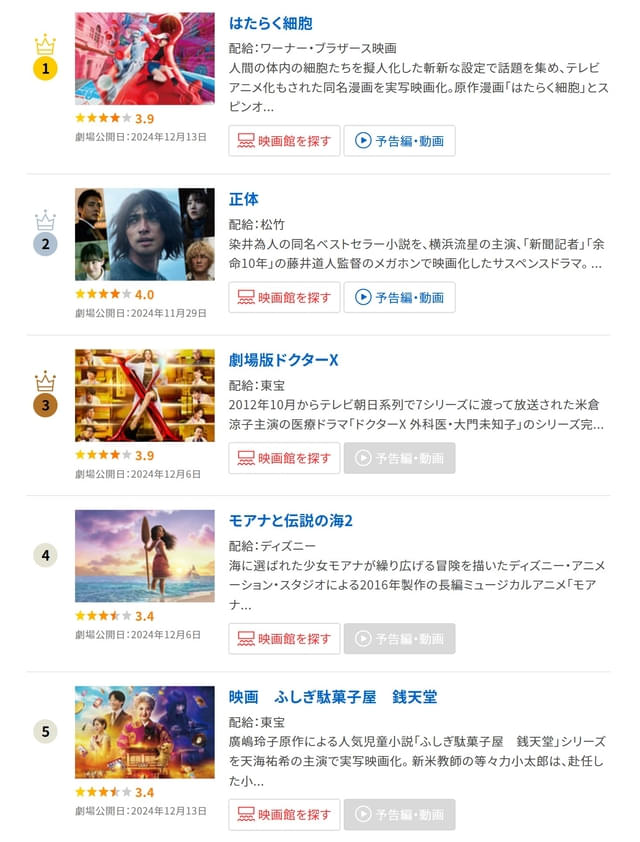640x842 pixels.
Task: Tap the はたらく細胞 poster thumbnail
Action: coord(144,58)
